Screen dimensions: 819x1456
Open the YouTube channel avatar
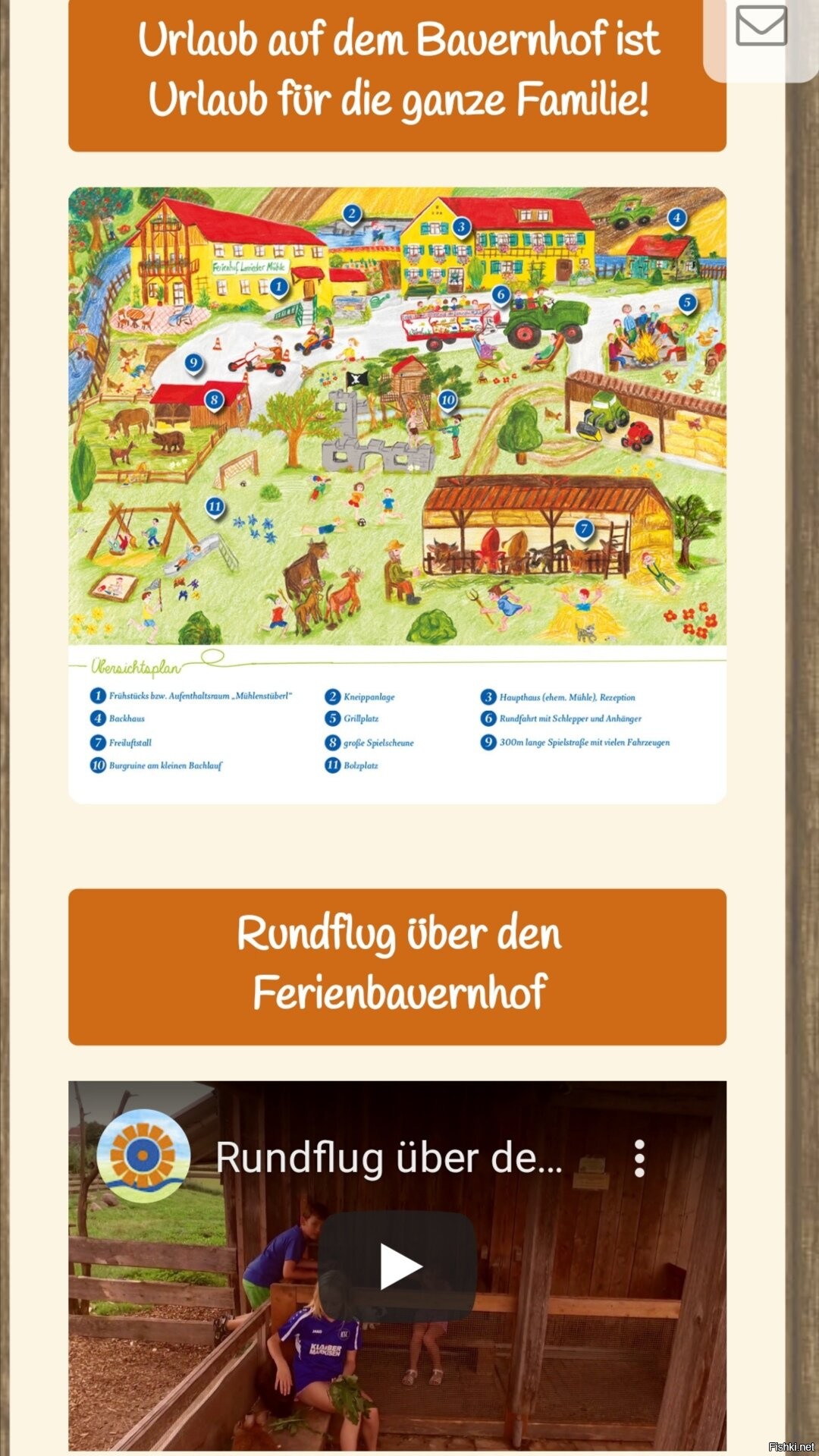143,1156
